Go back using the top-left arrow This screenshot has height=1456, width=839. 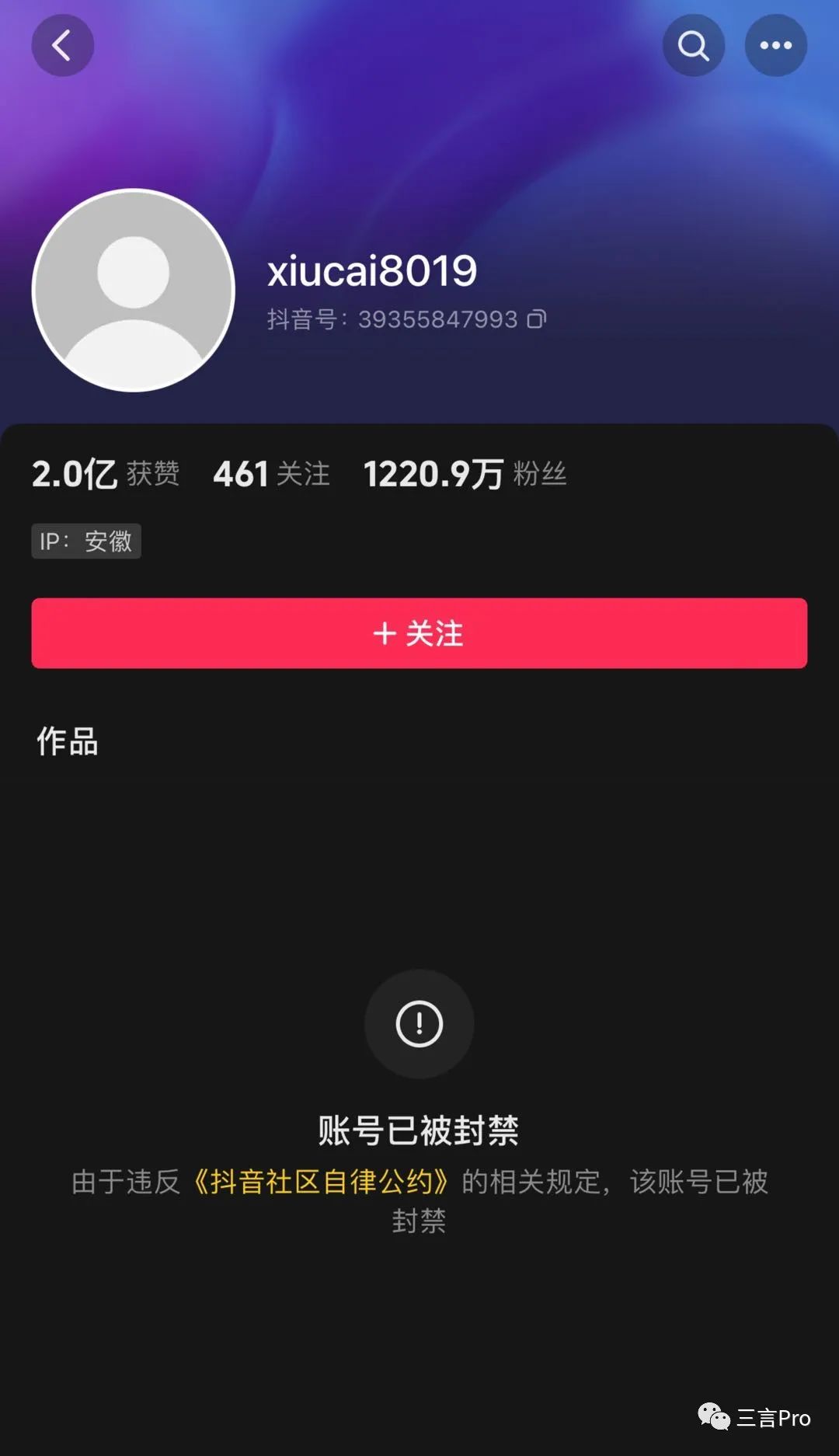pyautogui.click(x=62, y=46)
